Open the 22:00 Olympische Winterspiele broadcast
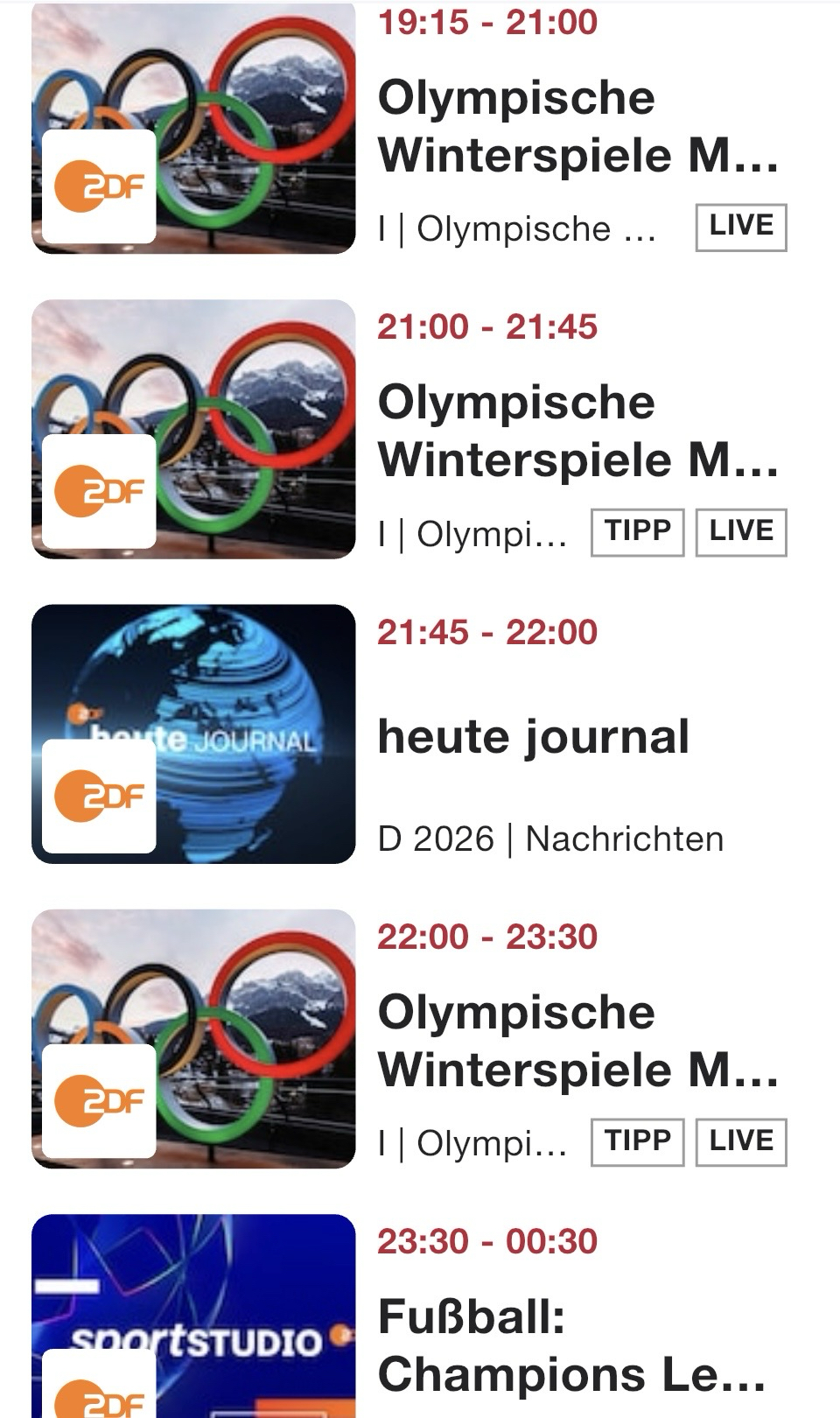 (x=577, y=1041)
